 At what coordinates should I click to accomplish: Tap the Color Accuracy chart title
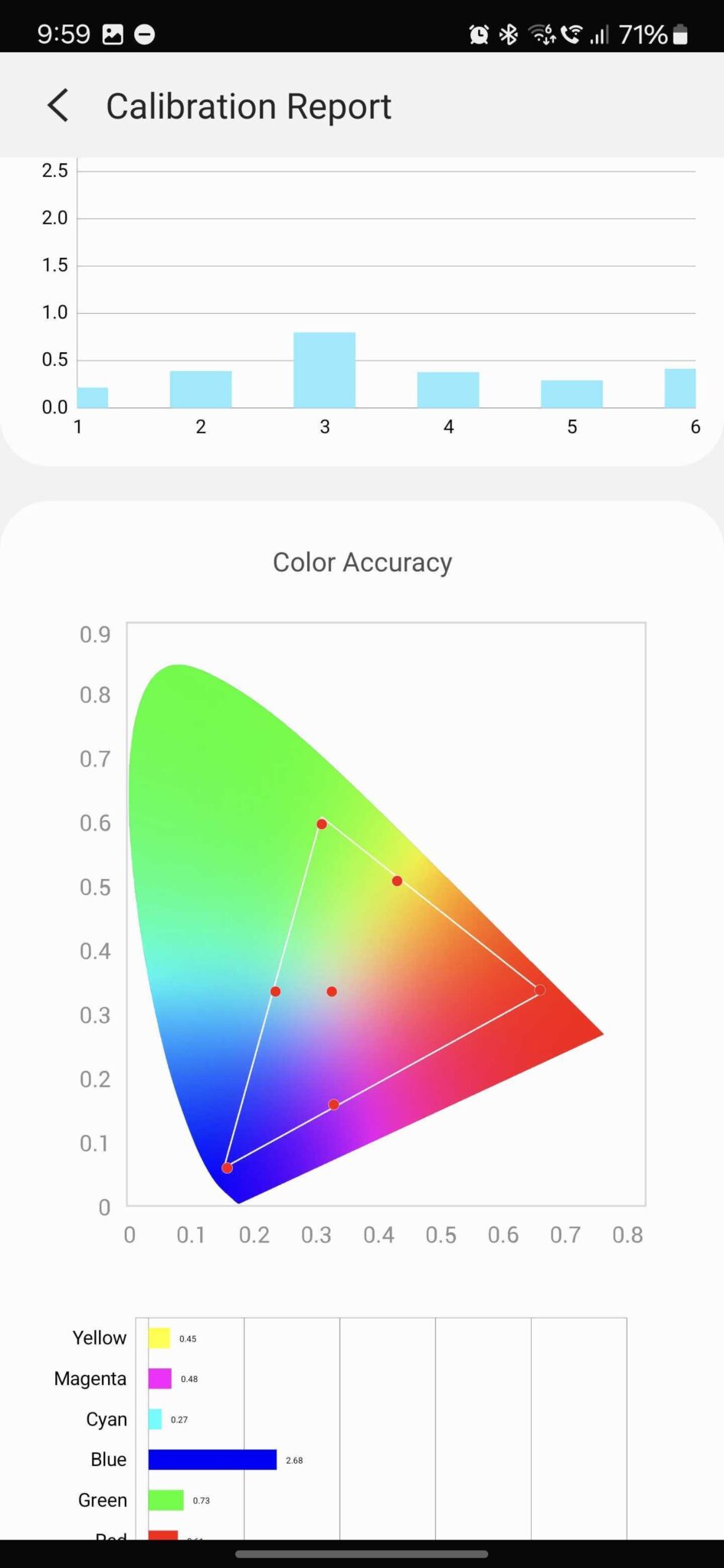pos(362,562)
